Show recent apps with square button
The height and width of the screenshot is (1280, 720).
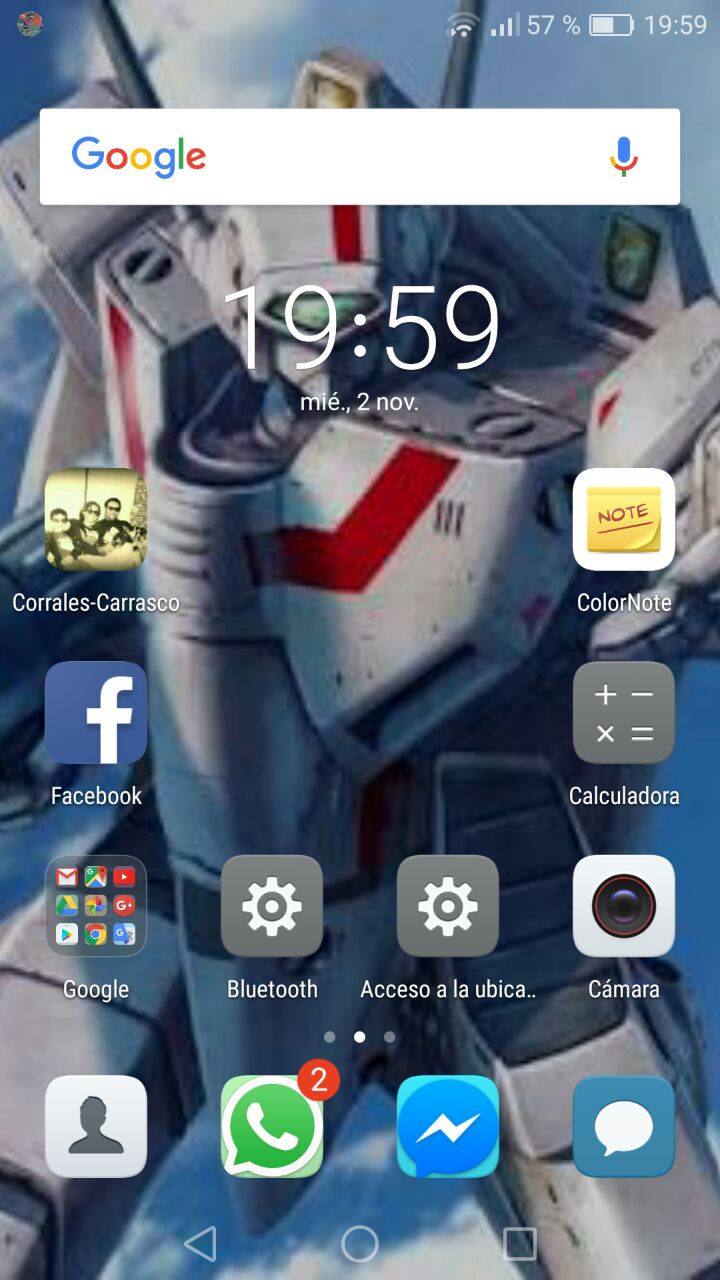tap(519, 1244)
